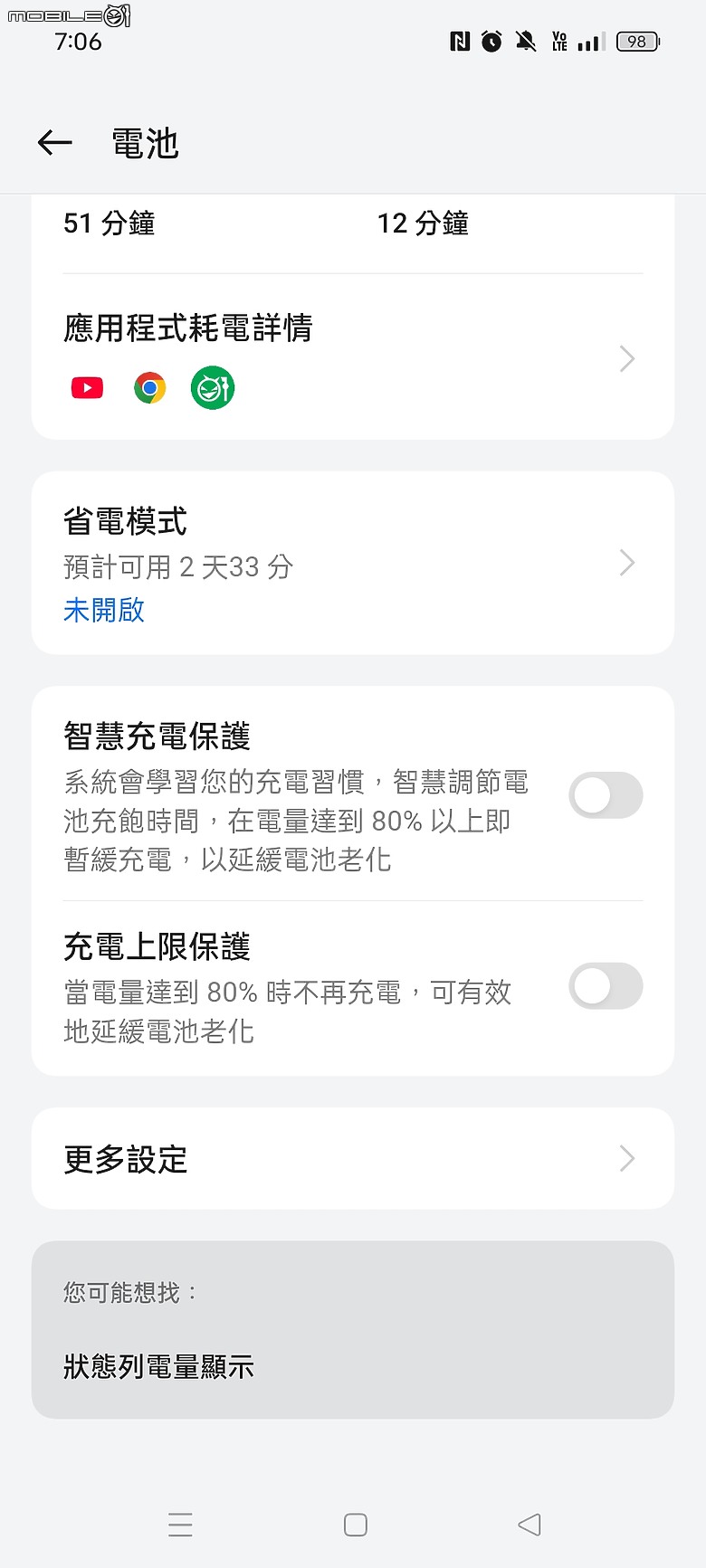Go back from the 電池 page

pos(54,143)
